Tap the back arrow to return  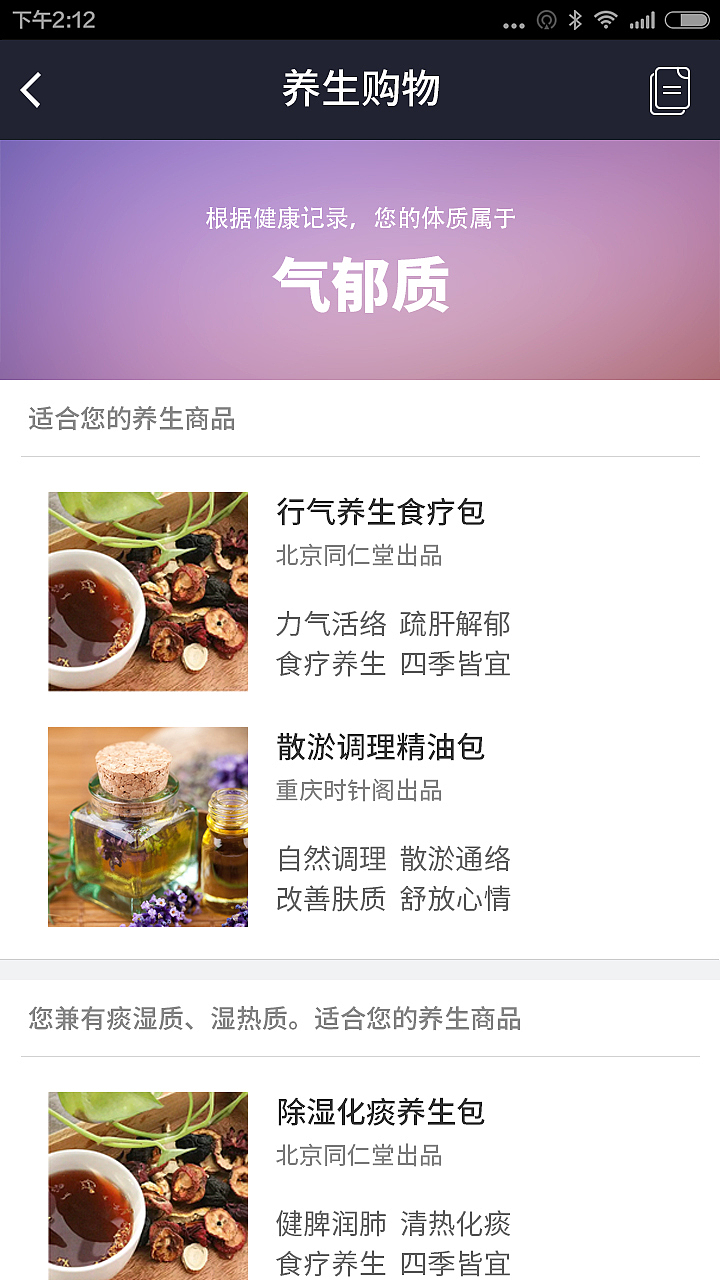(x=30, y=89)
